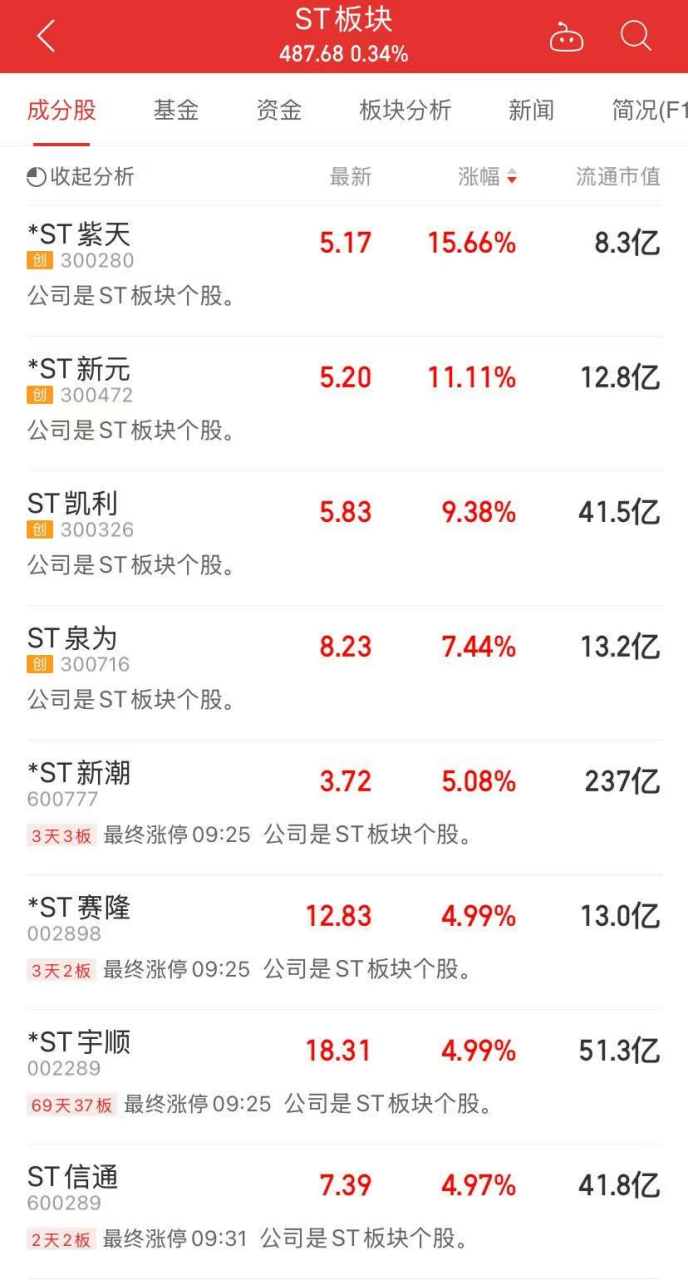Sort stocks by 流通市值
The height and width of the screenshot is (1280, 688).
[x=618, y=177]
